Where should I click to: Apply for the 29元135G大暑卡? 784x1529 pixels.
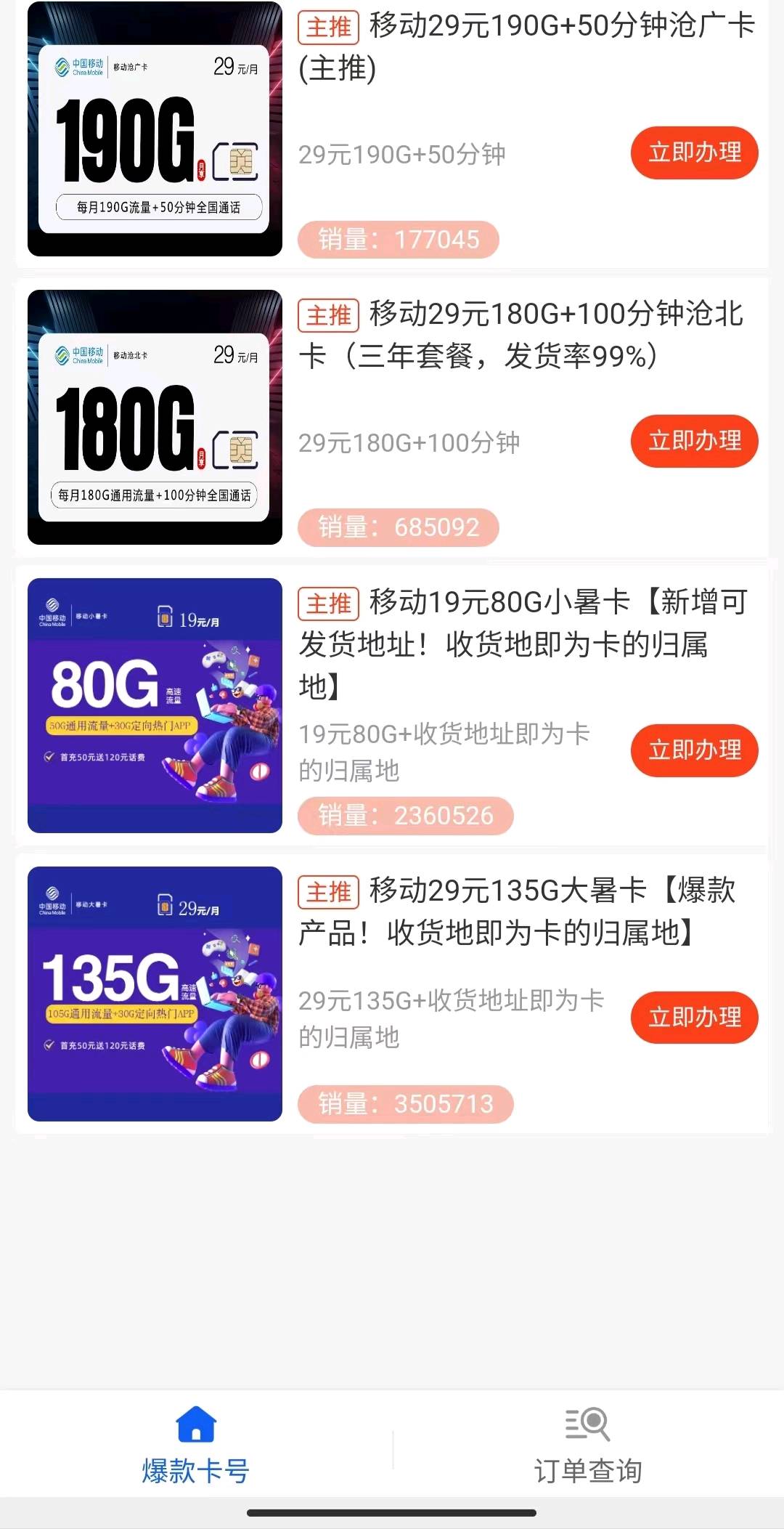point(694,1017)
